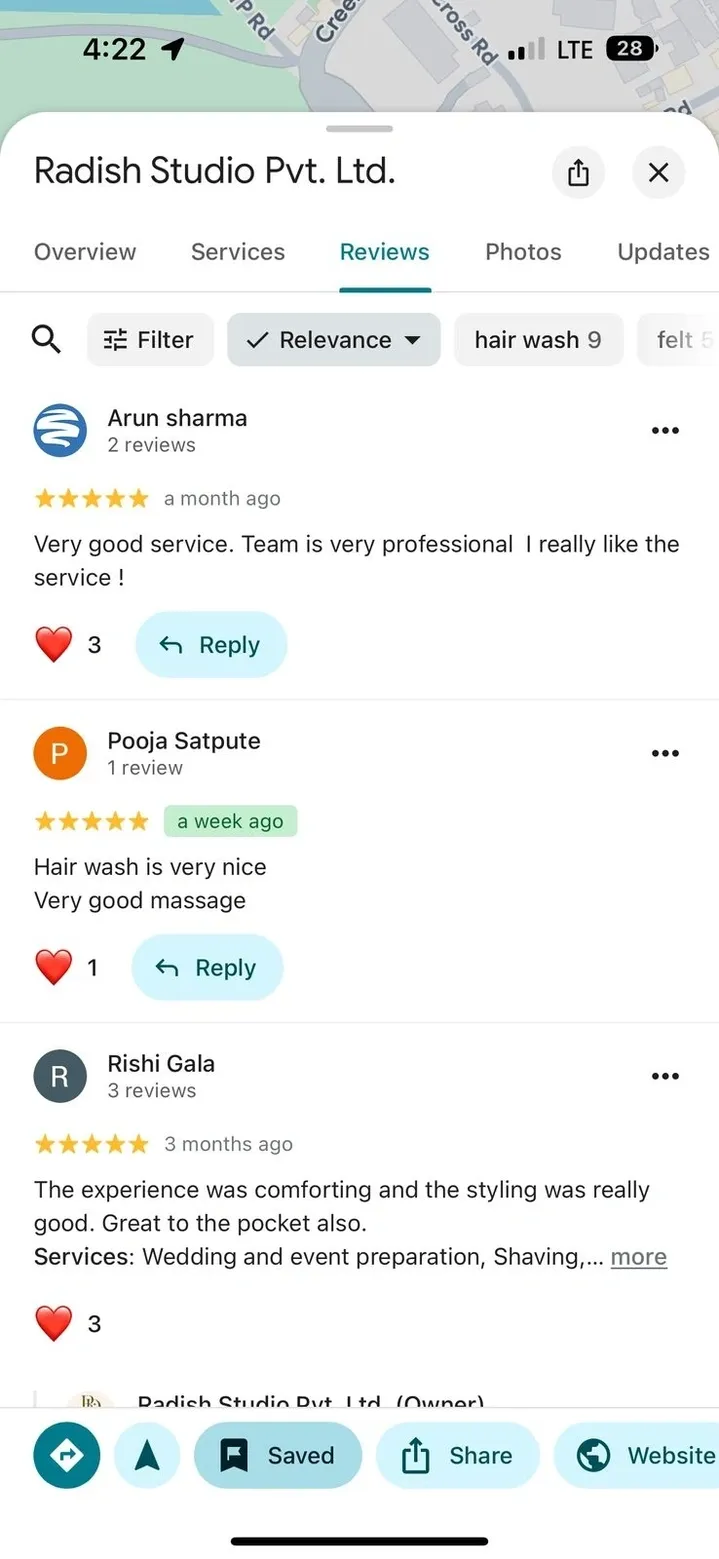
Task: Open more options for Pooja Satpute's review
Action: click(x=665, y=754)
